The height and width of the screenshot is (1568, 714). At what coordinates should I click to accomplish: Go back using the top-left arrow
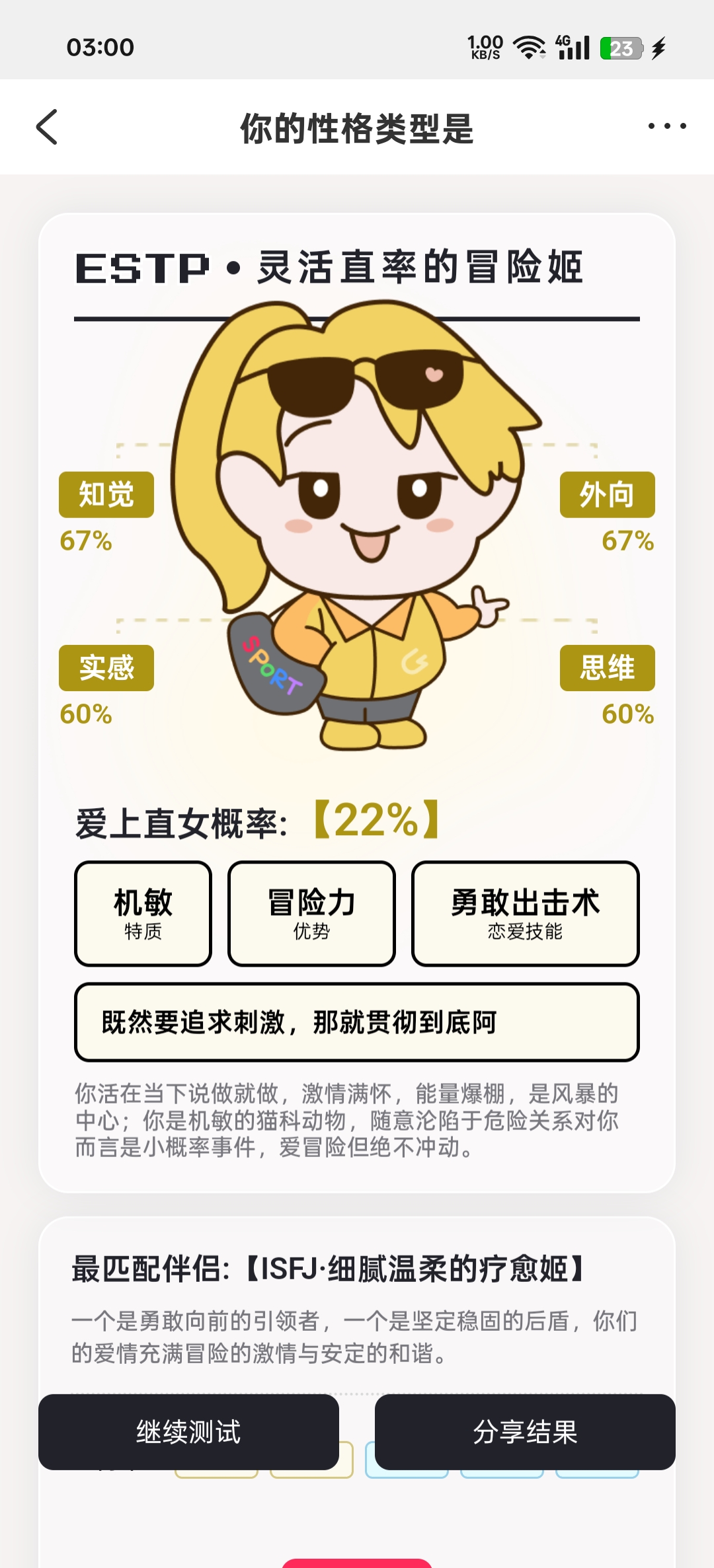[x=47, y=127]
